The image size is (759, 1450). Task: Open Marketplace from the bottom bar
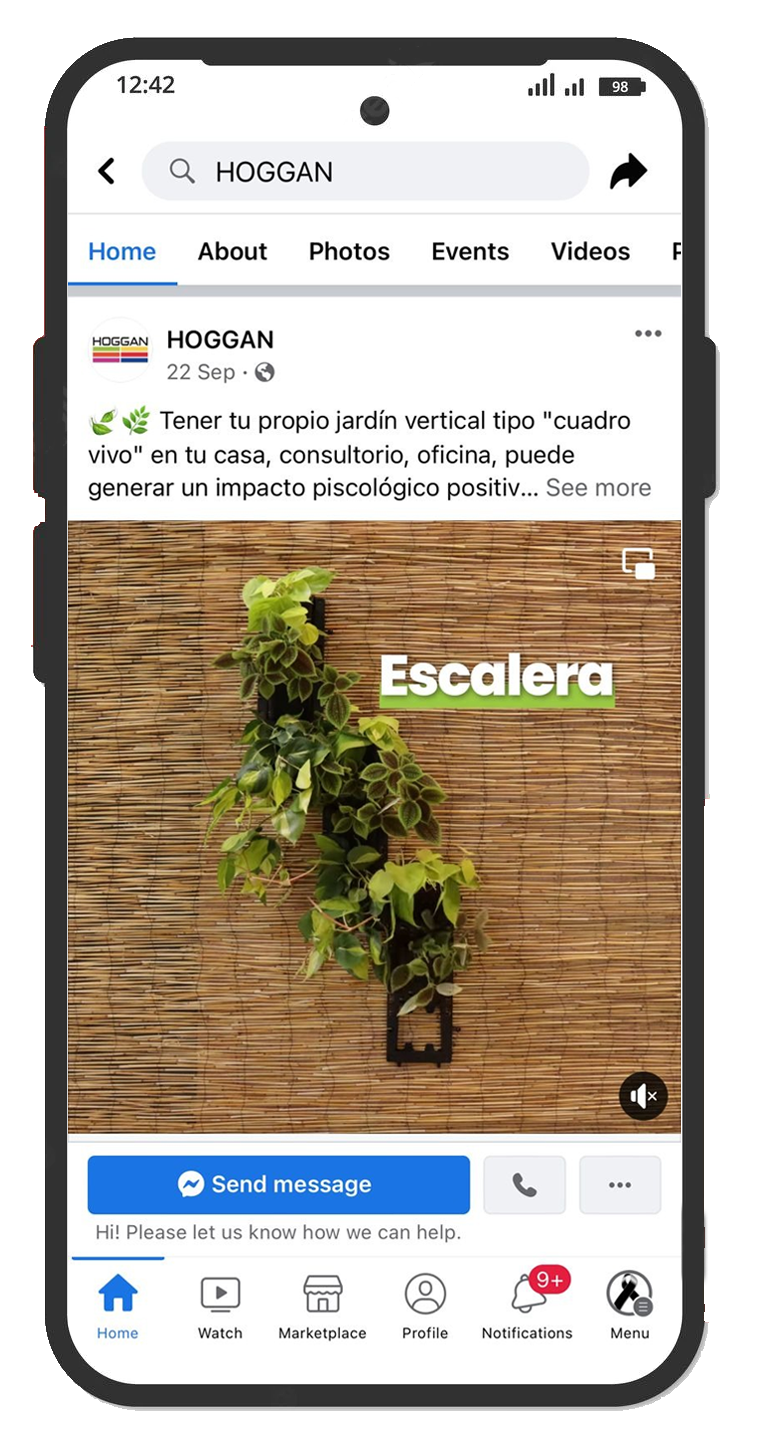(x=322, y=1306)
